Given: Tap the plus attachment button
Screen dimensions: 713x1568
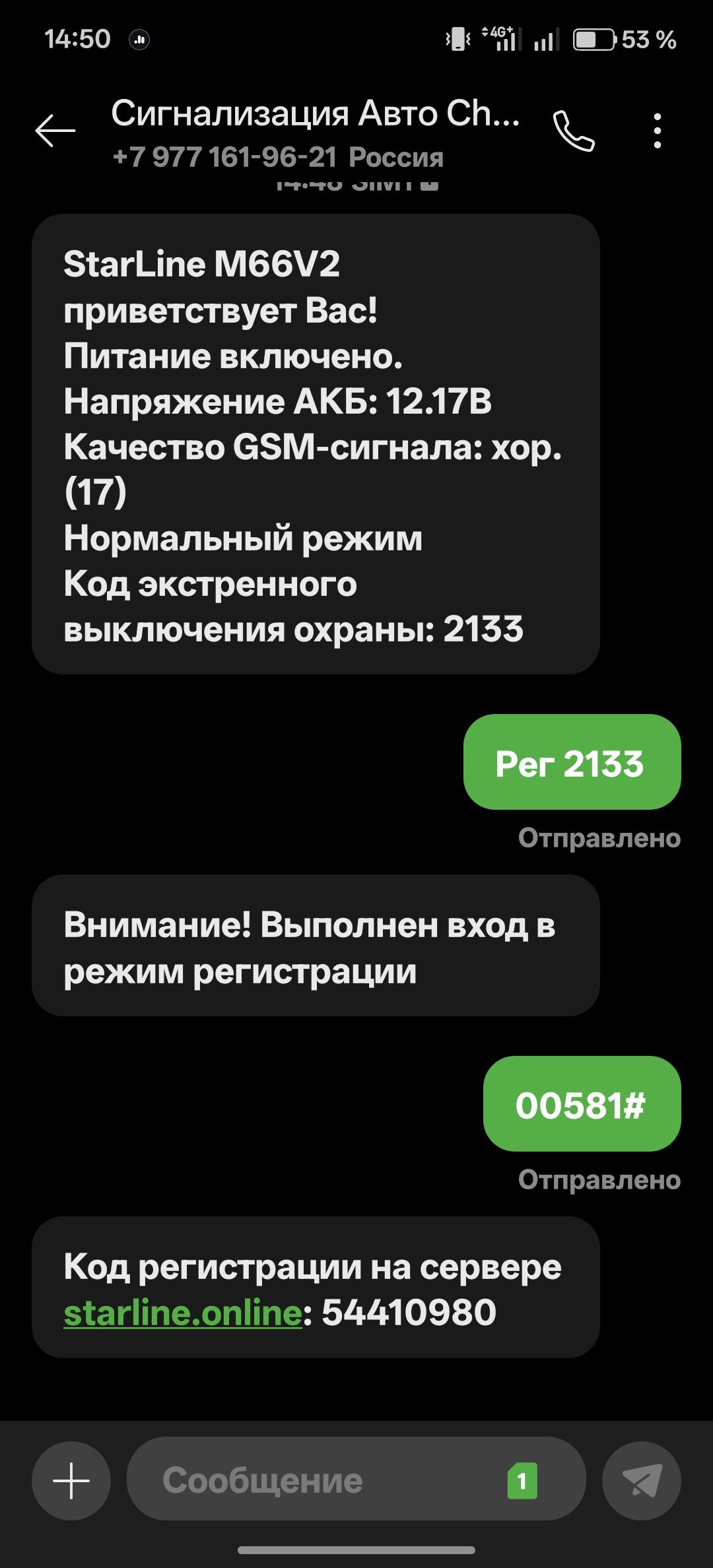Looking at the screenshot, I should (71, 1481).
